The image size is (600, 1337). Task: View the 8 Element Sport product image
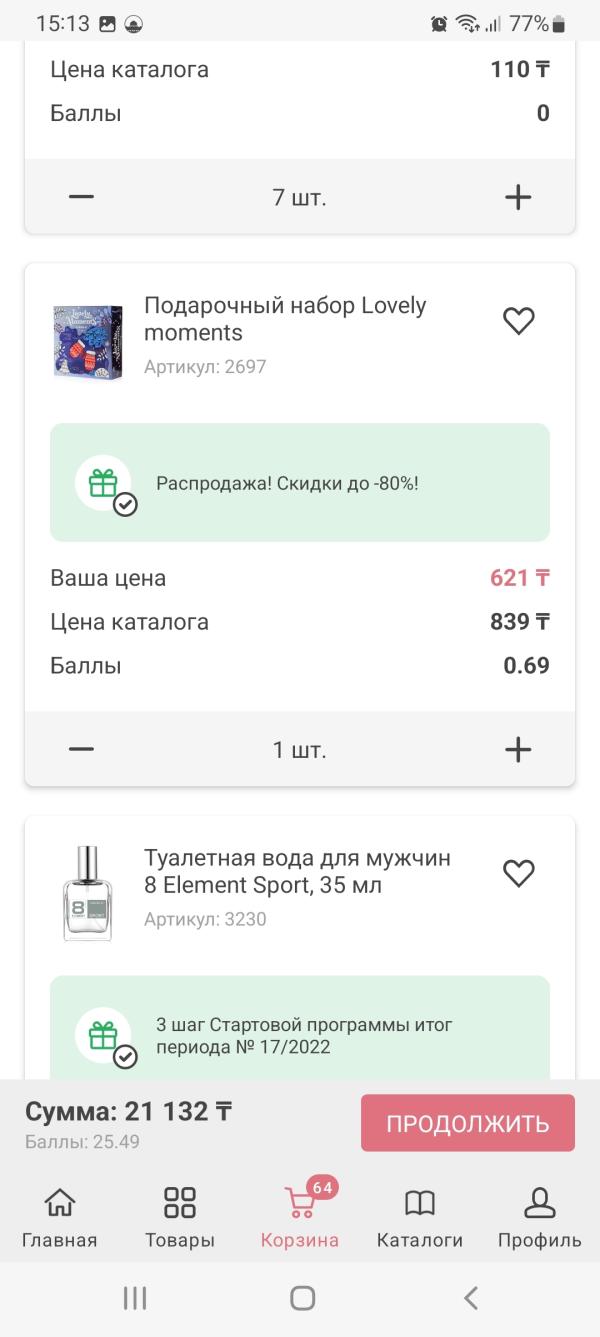click(87, 893)
